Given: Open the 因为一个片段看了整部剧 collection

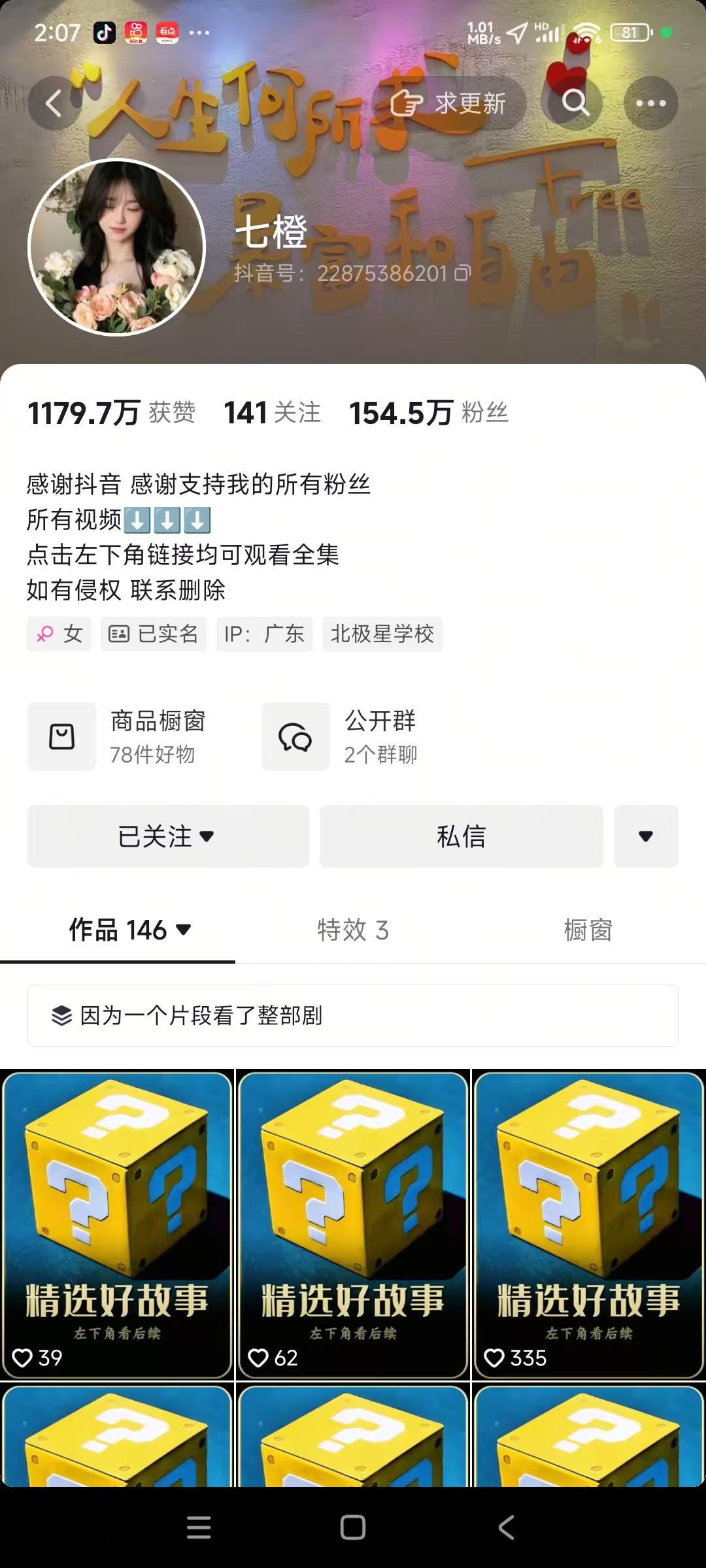Looking at the screenshot, I should [x=353, y=1015].
